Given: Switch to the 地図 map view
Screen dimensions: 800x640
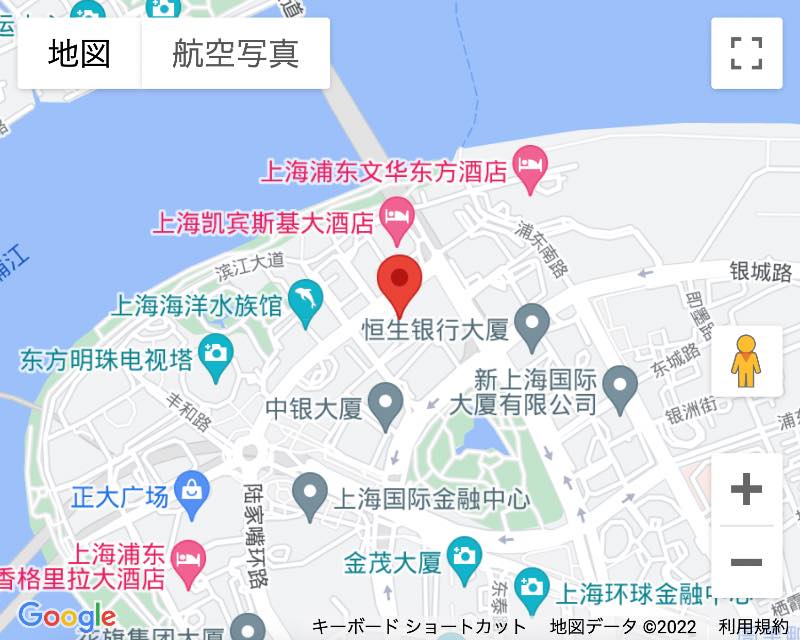Looking at the screenshot, I should (x=80, y=53).
